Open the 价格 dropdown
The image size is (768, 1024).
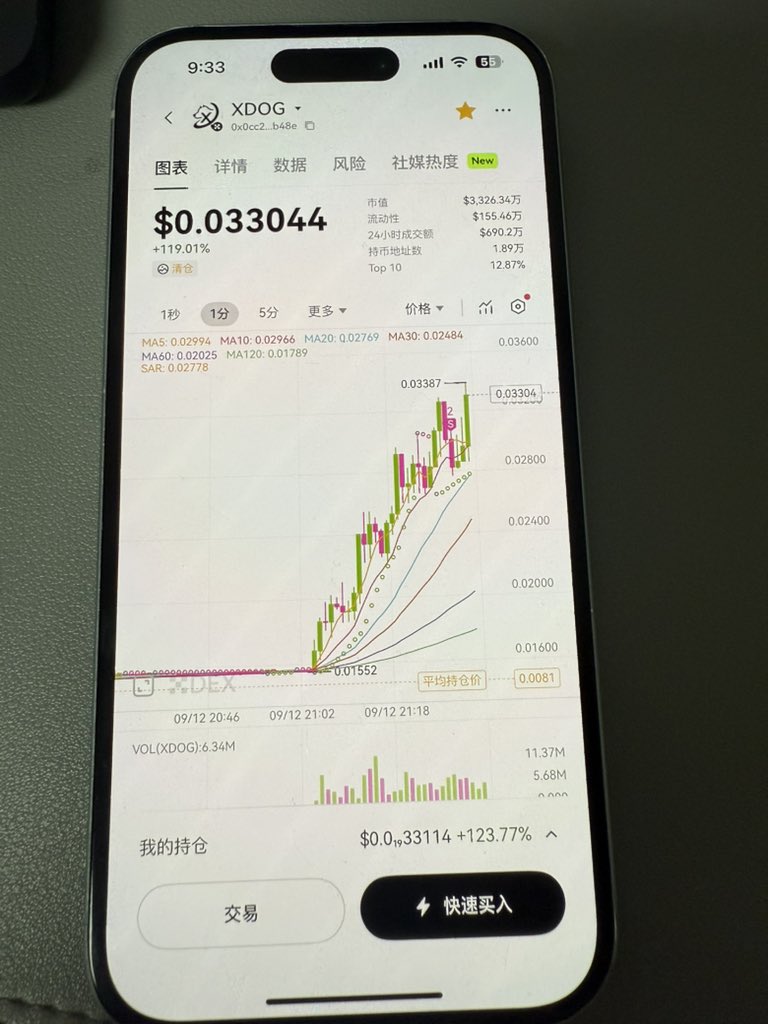click(x=424, y=308)
